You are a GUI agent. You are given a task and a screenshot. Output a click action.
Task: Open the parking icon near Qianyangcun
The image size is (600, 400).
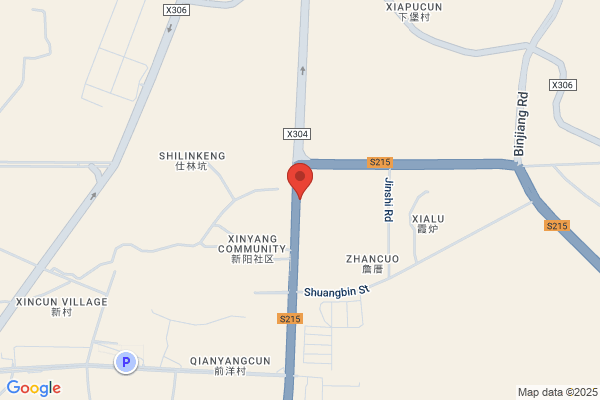point(126,362)
